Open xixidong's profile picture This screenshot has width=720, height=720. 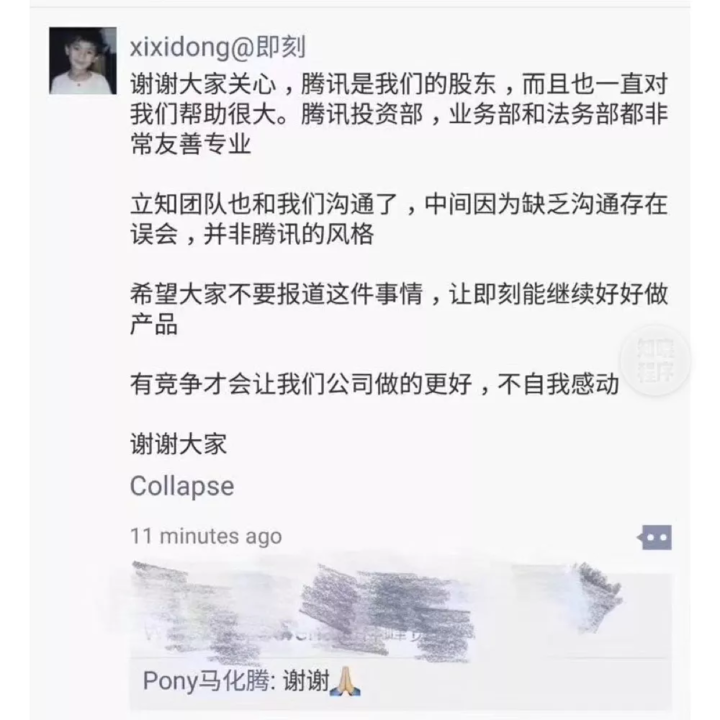click(81, 61)
